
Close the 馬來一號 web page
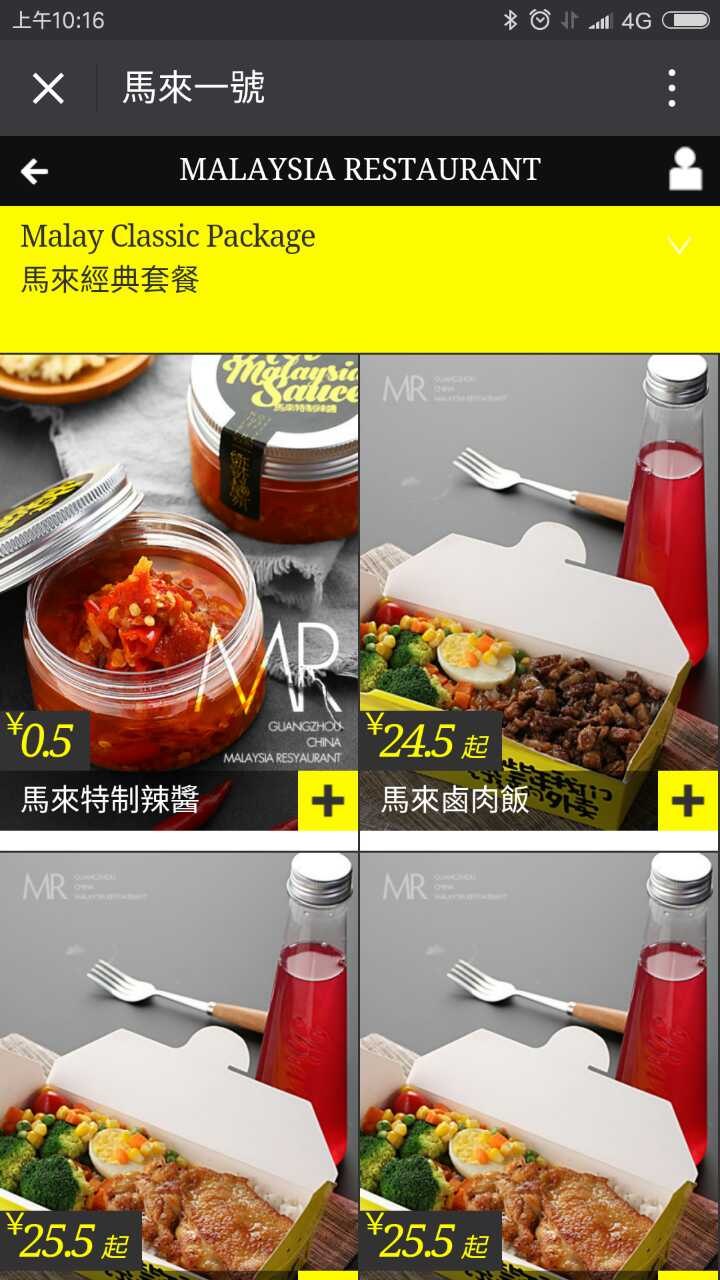click(x=48, y=88)
